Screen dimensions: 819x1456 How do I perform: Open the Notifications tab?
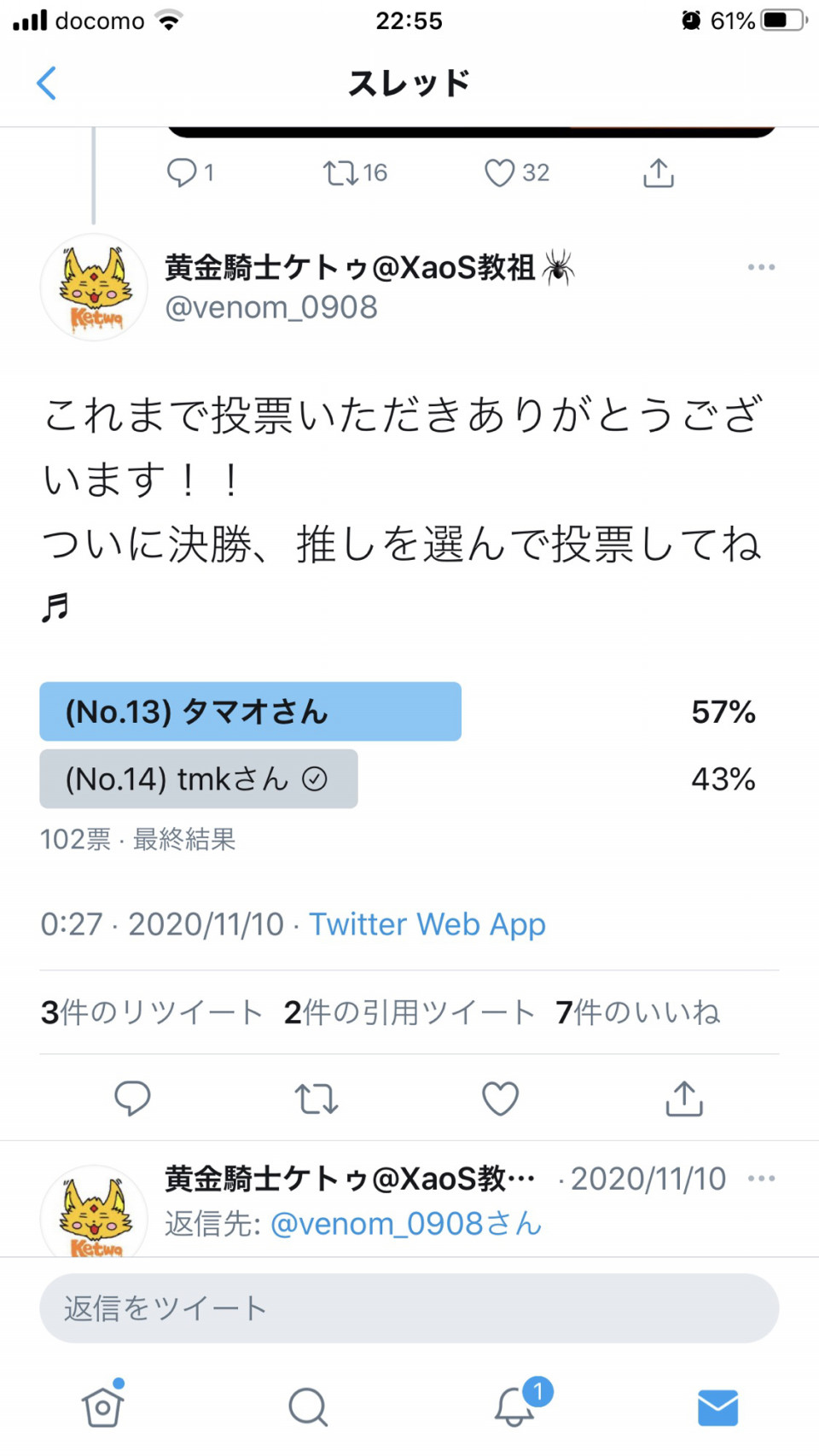[515, 1406]
